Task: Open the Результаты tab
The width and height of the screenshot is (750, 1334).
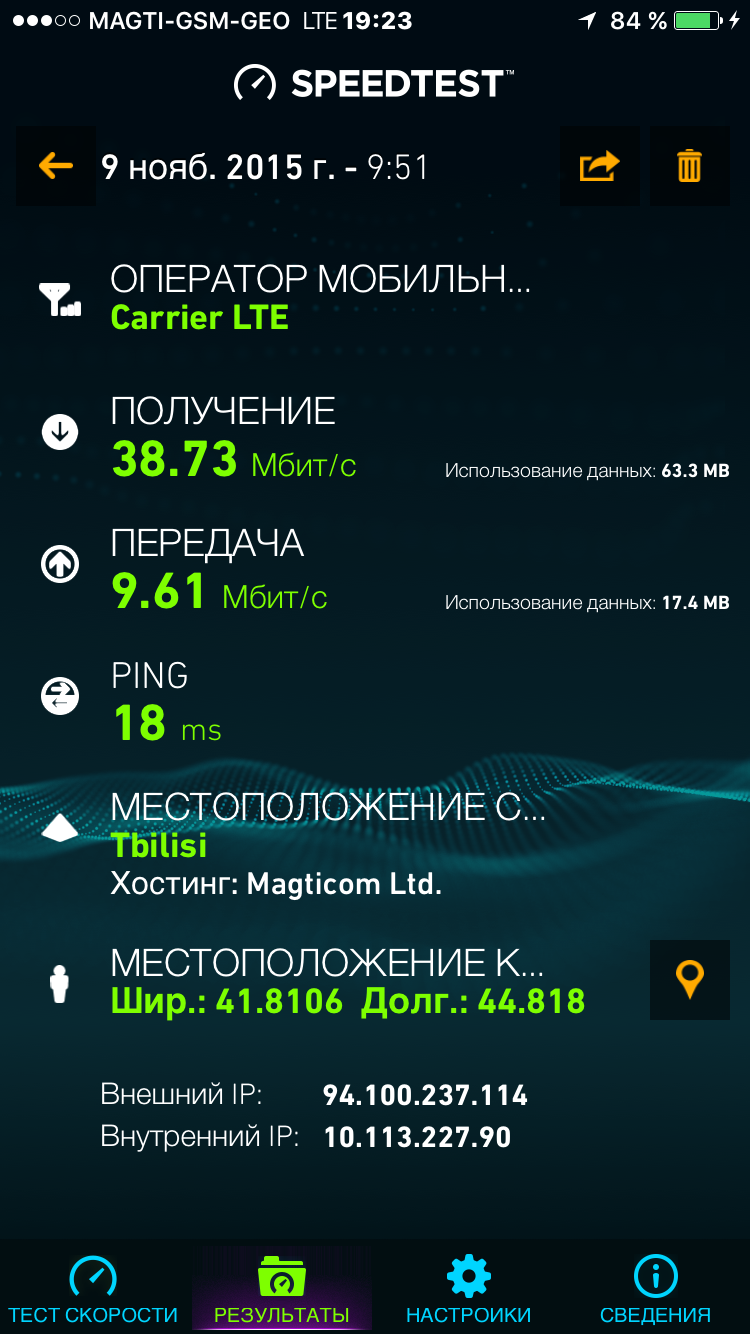Action: [x=282, y=1288]
